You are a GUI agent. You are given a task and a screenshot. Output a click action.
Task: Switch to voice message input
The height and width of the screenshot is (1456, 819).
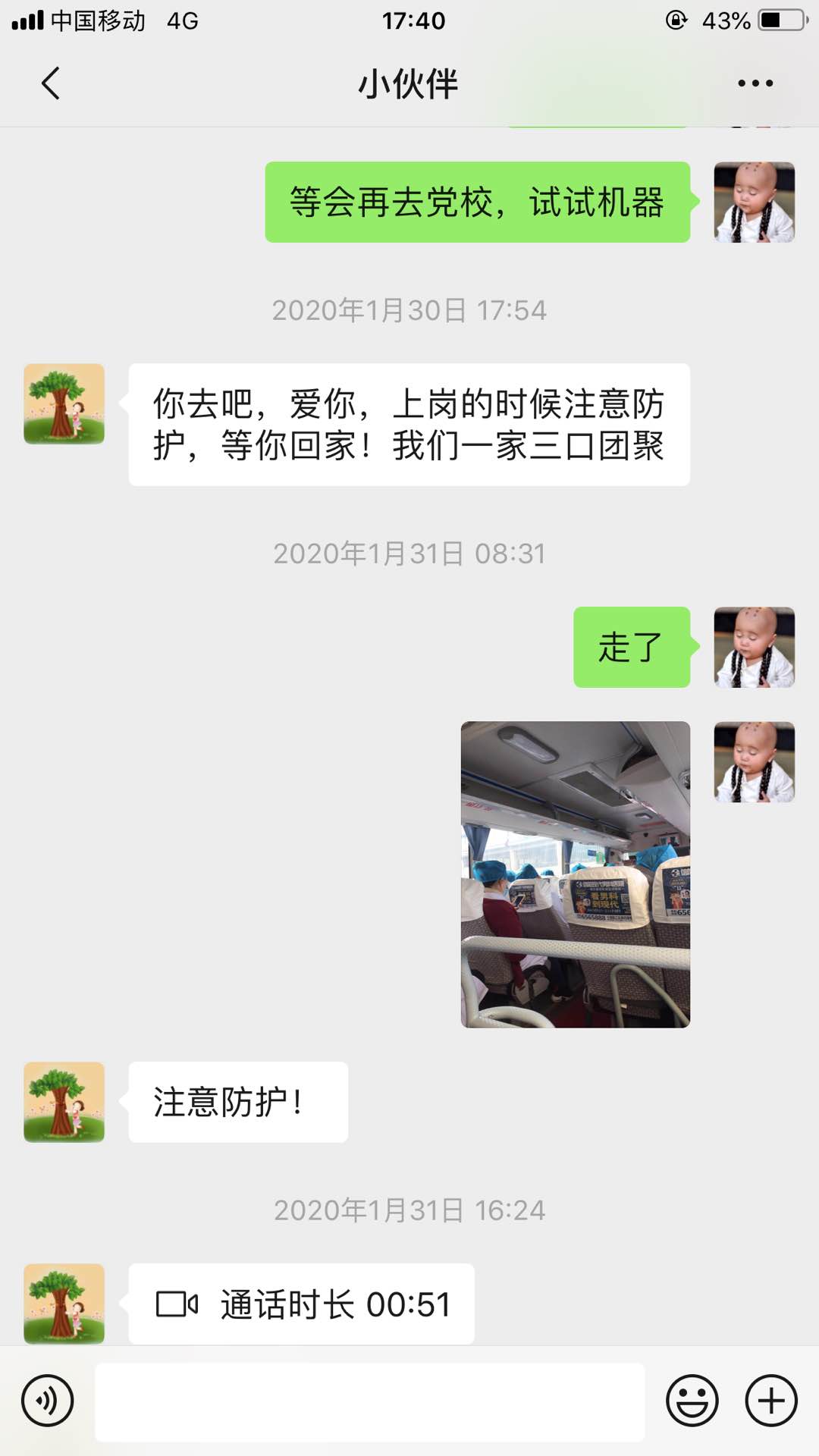point(48,1401)
